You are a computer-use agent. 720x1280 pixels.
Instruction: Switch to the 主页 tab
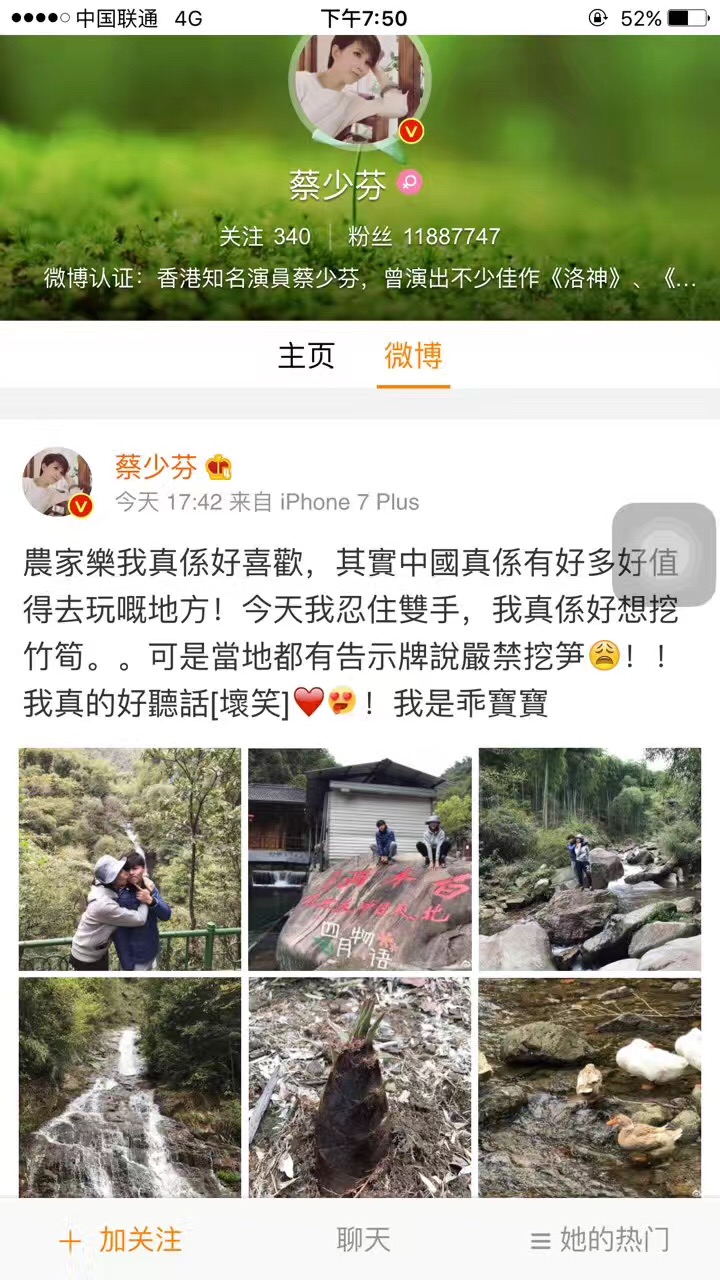[x=306, y=355]
